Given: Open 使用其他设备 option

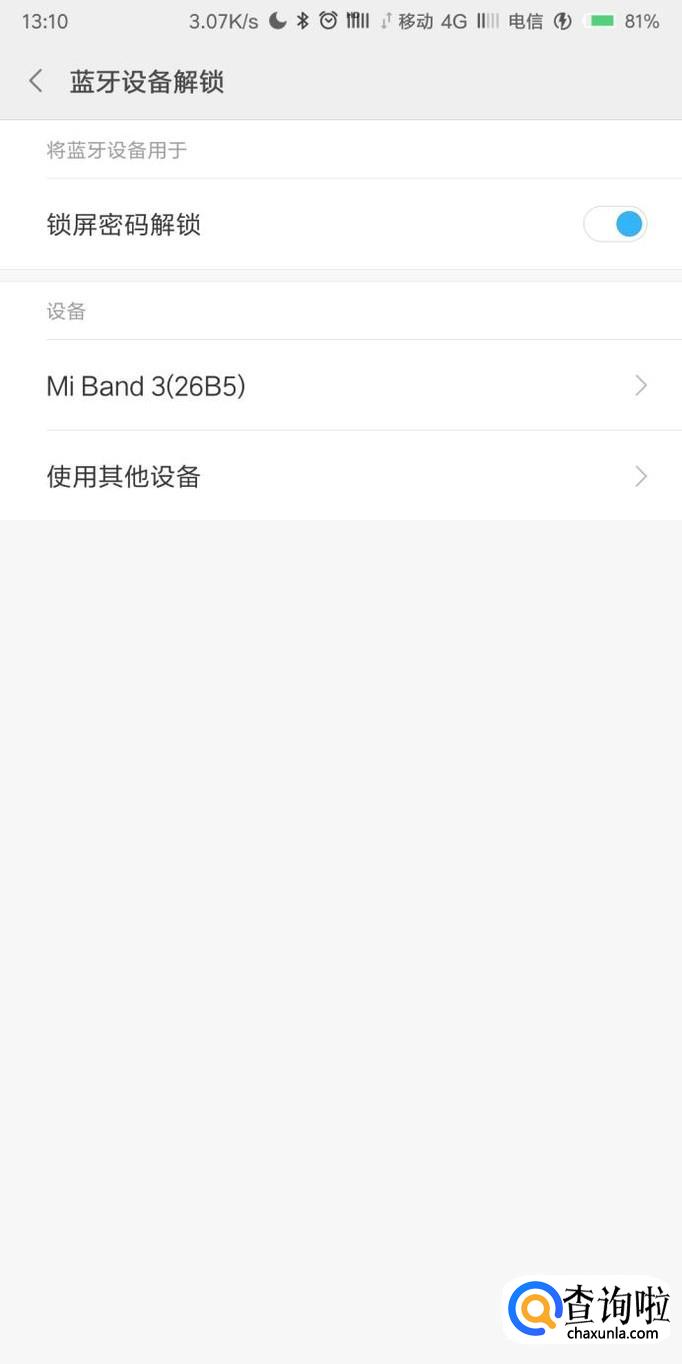Looking at the screenshot, I should tap(340, 476).
